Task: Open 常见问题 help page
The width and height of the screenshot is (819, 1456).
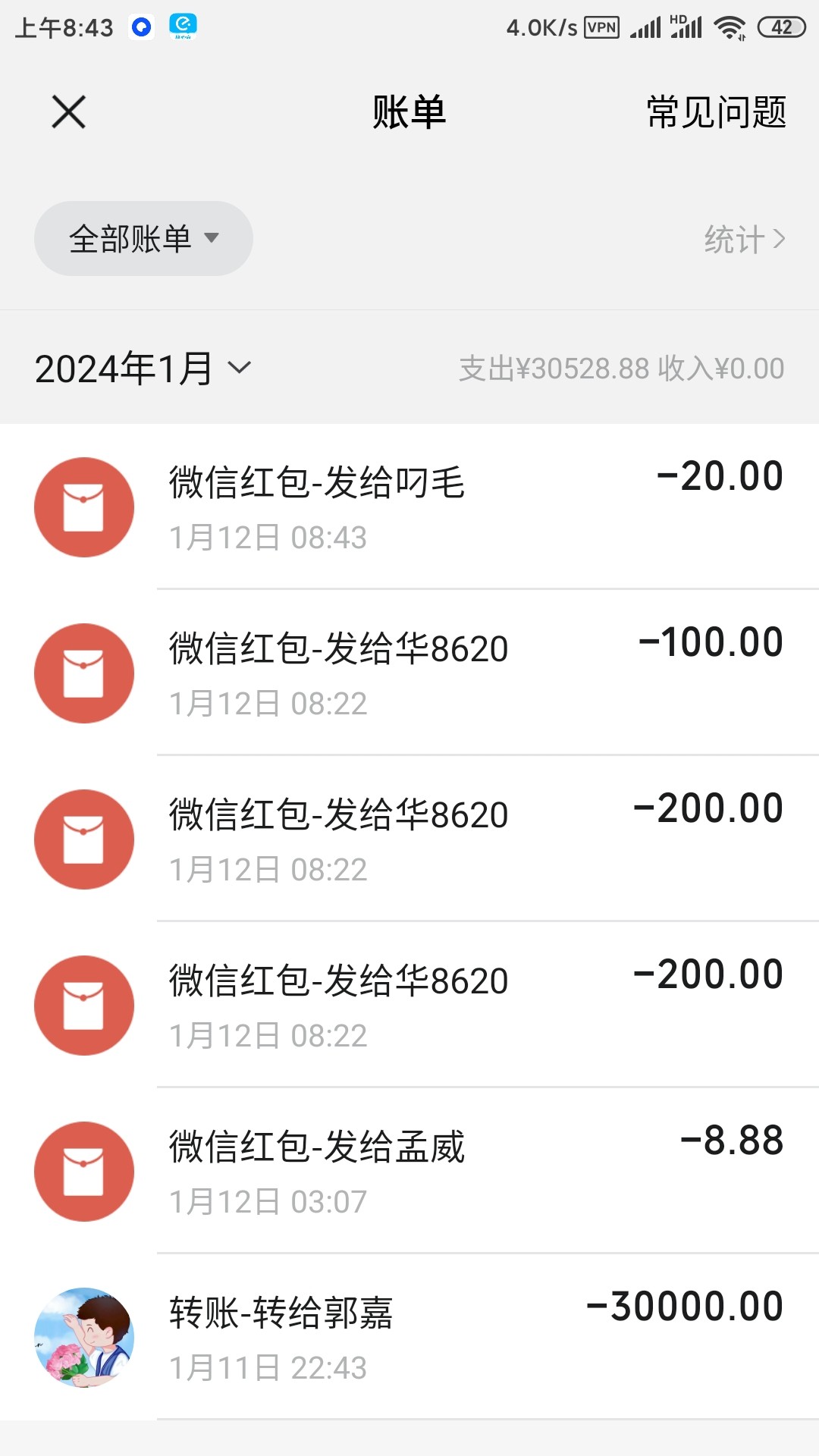Action: tap(716, 112)
